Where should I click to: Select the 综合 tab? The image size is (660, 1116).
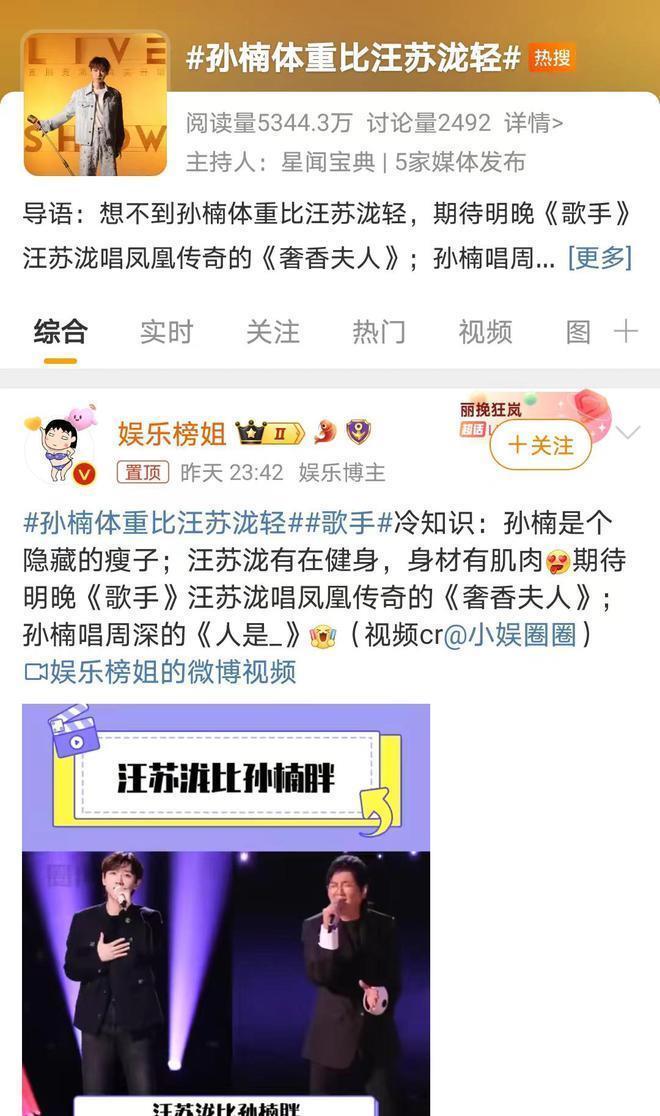60,332
